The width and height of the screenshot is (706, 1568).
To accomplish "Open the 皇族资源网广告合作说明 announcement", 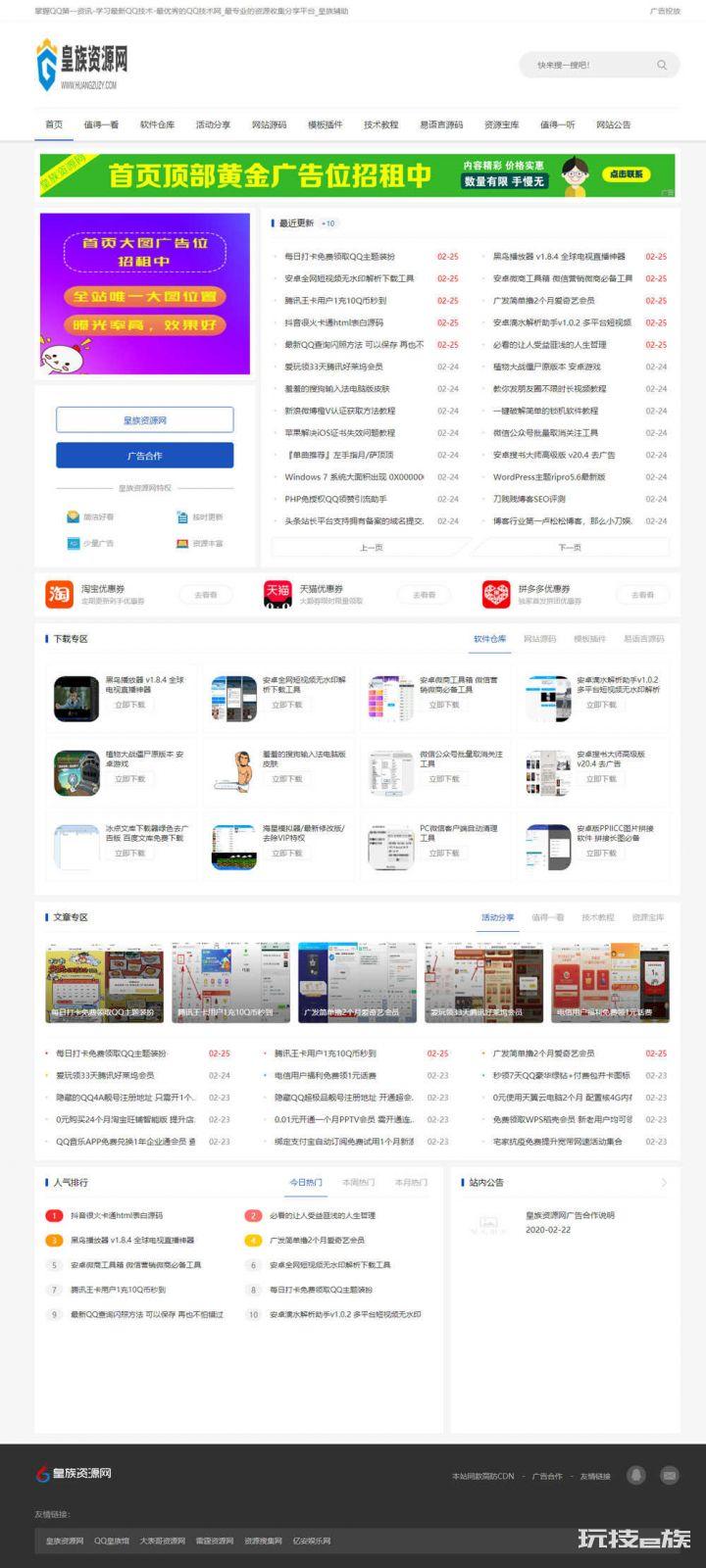I will [x=570, y=1215].
